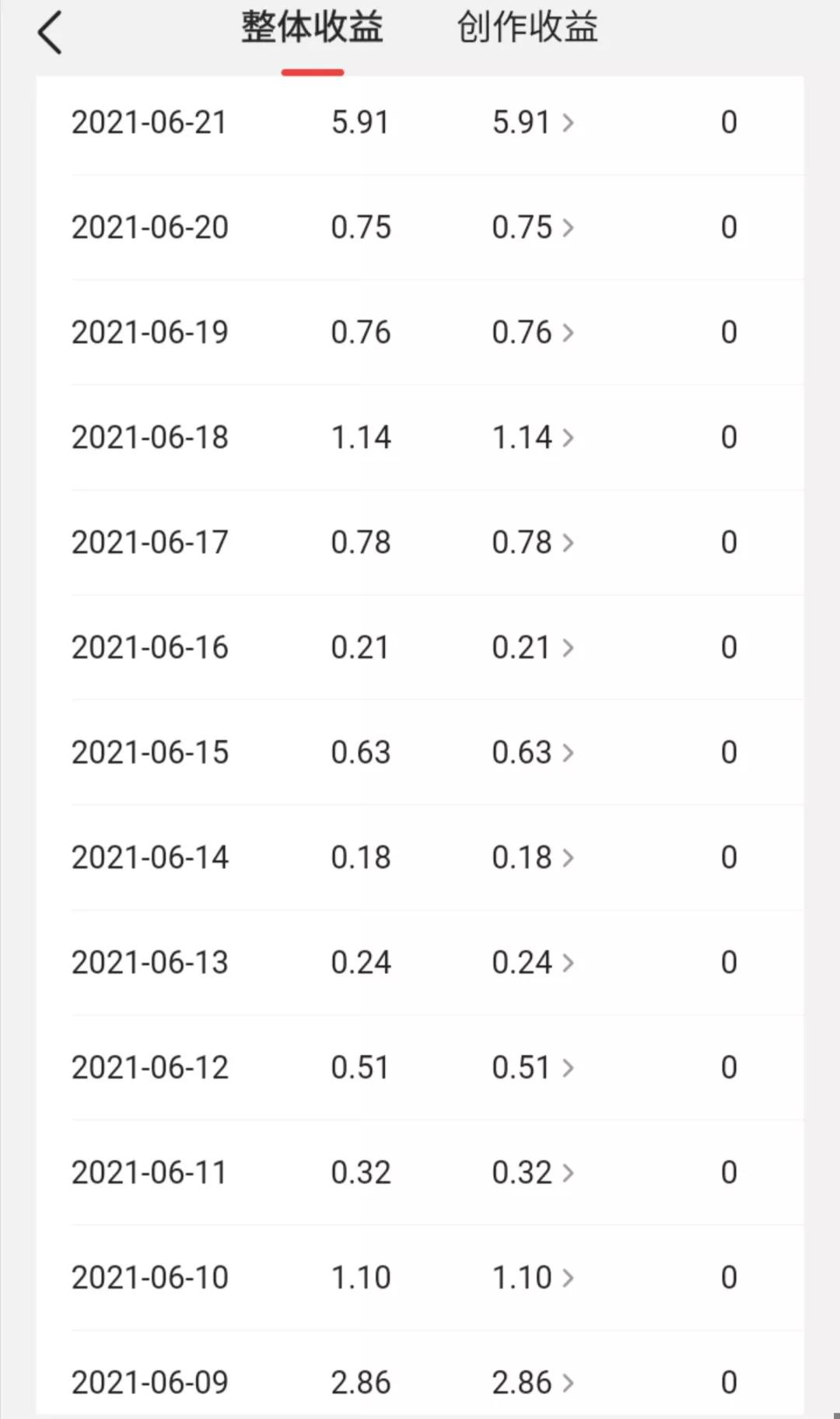Switch to the 创作收益 tab
The image size is (840, 1419).
coord(527,28)
